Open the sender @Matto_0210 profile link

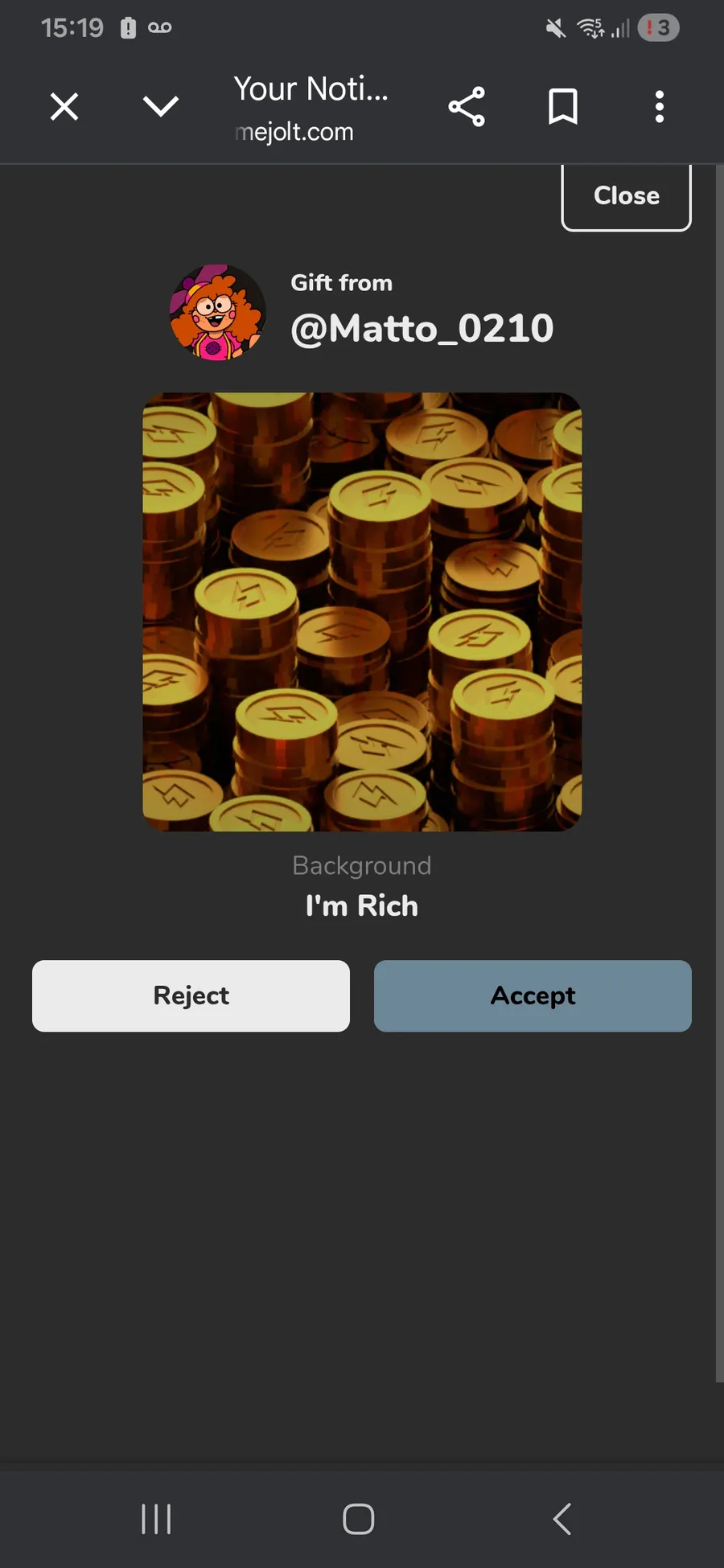click(422, 328)
